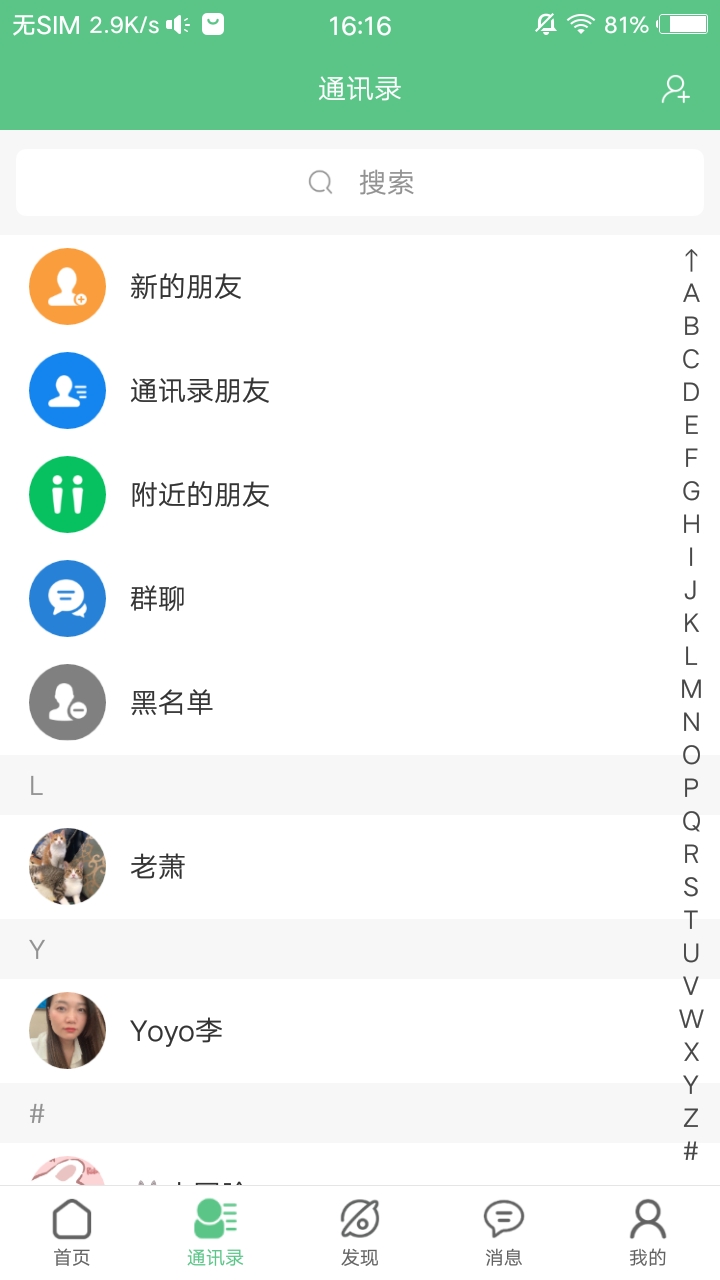Tap the add friend icon in header

point(676,89)
